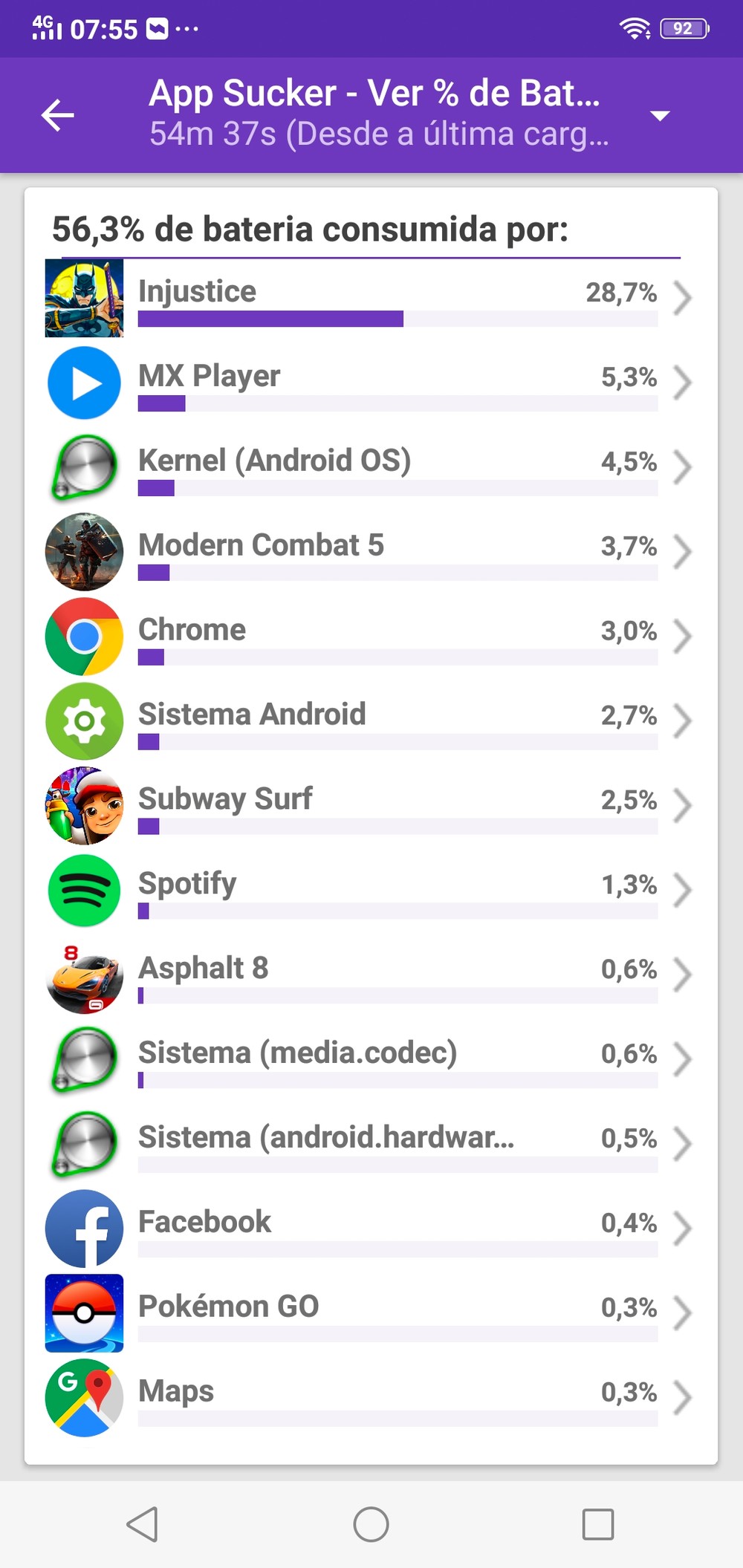Open the Chrome battery row

371,637
